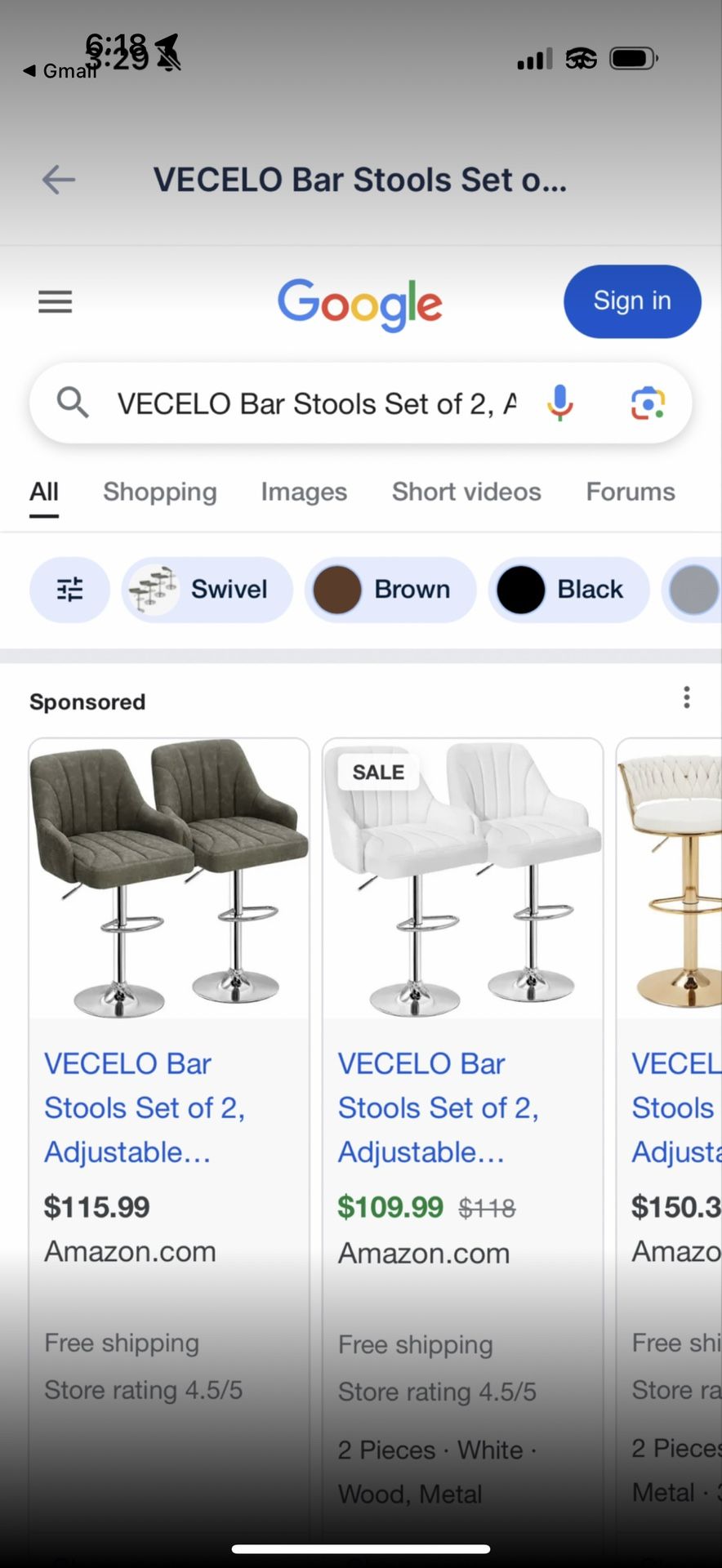The image size is (722, 1568).
Task: Open the Sponsored section overflow menu
Action: pos(687,697)
